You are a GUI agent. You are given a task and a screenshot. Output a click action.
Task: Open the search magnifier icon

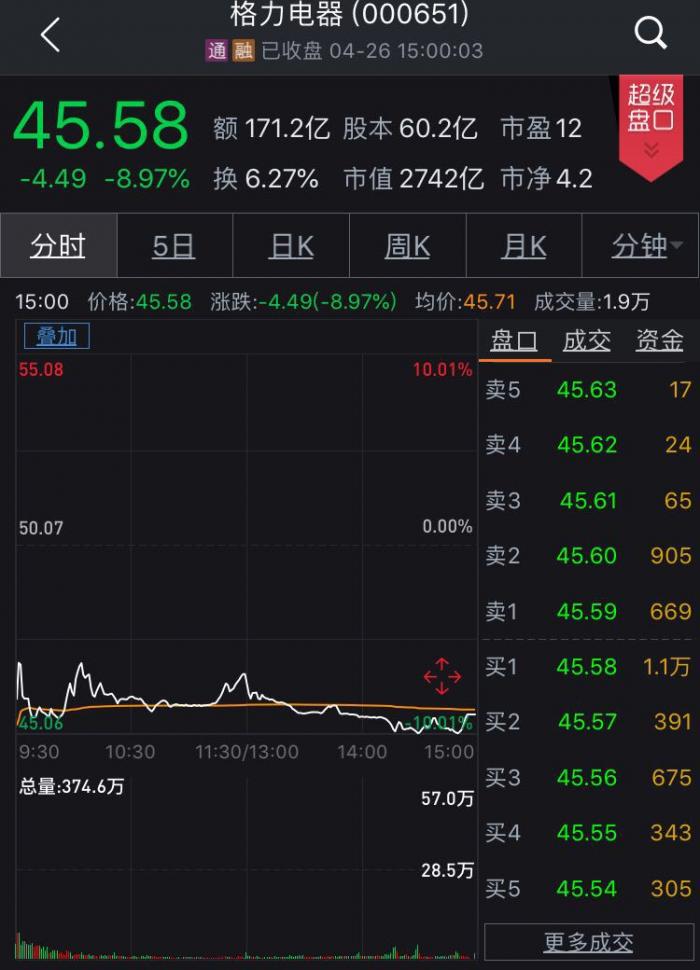(650, 34)
